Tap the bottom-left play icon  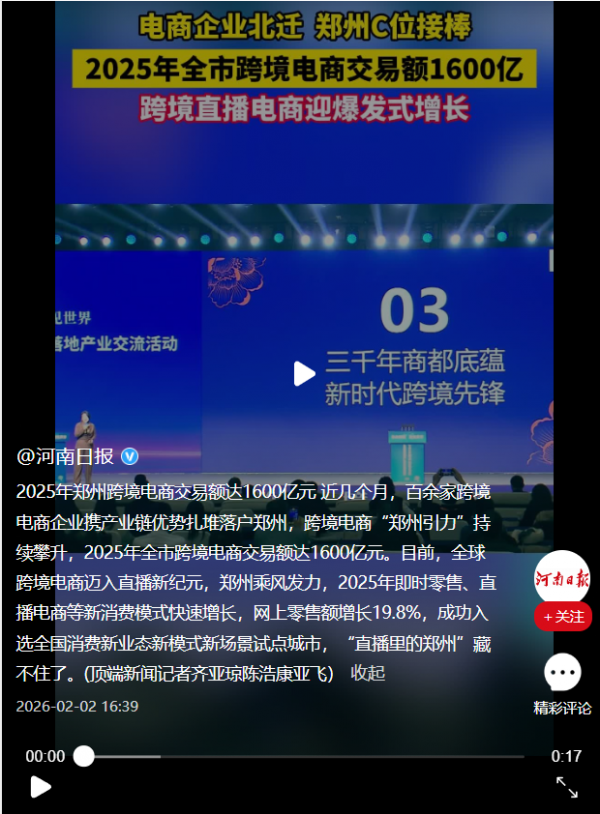[x=40, y=787]
